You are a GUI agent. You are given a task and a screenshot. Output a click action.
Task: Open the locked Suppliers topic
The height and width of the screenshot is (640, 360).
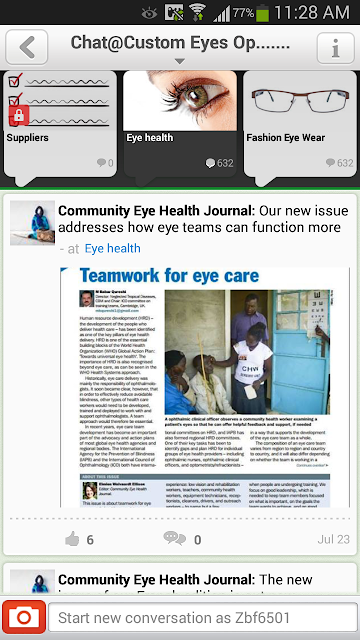coord(60,124)
